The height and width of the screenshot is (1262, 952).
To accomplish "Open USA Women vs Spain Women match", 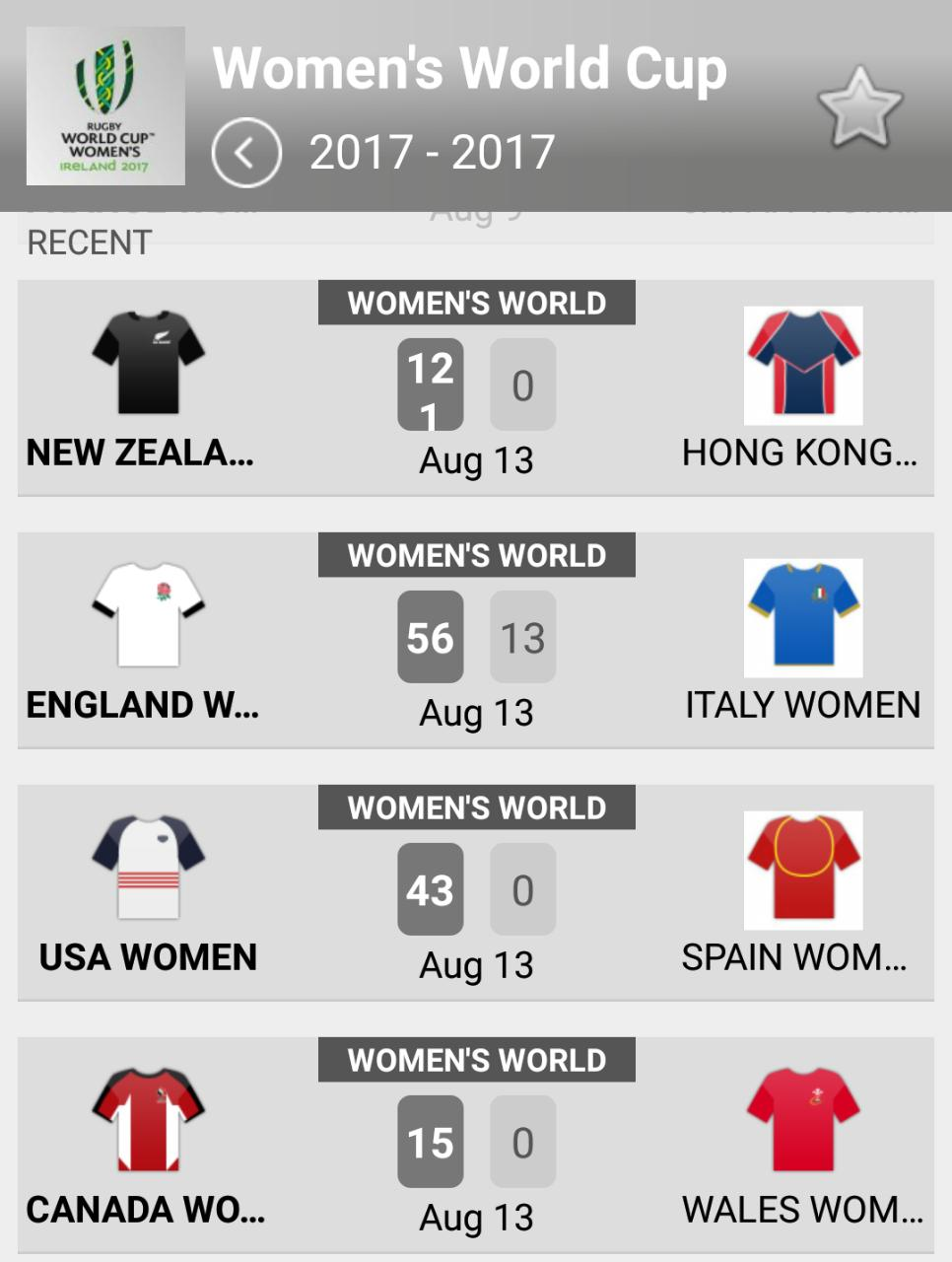I will click(x=476, y=893).
